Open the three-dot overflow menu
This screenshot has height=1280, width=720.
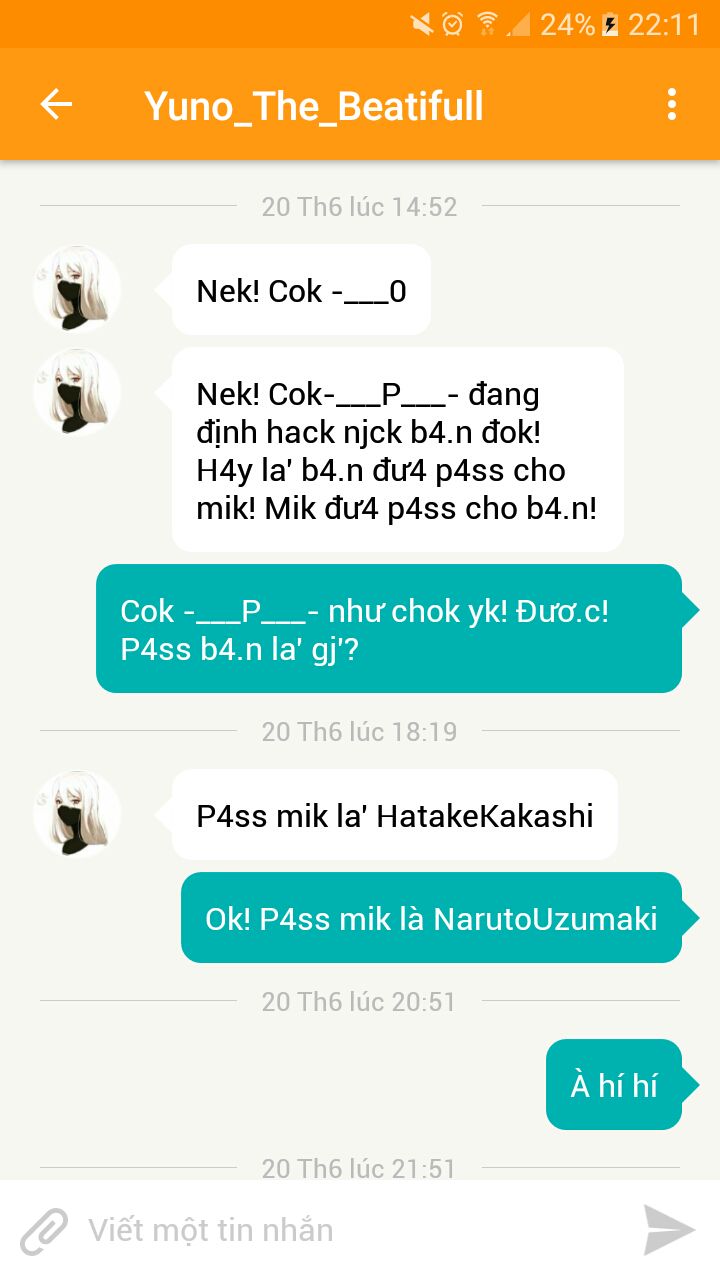click(x=671, y=104)
